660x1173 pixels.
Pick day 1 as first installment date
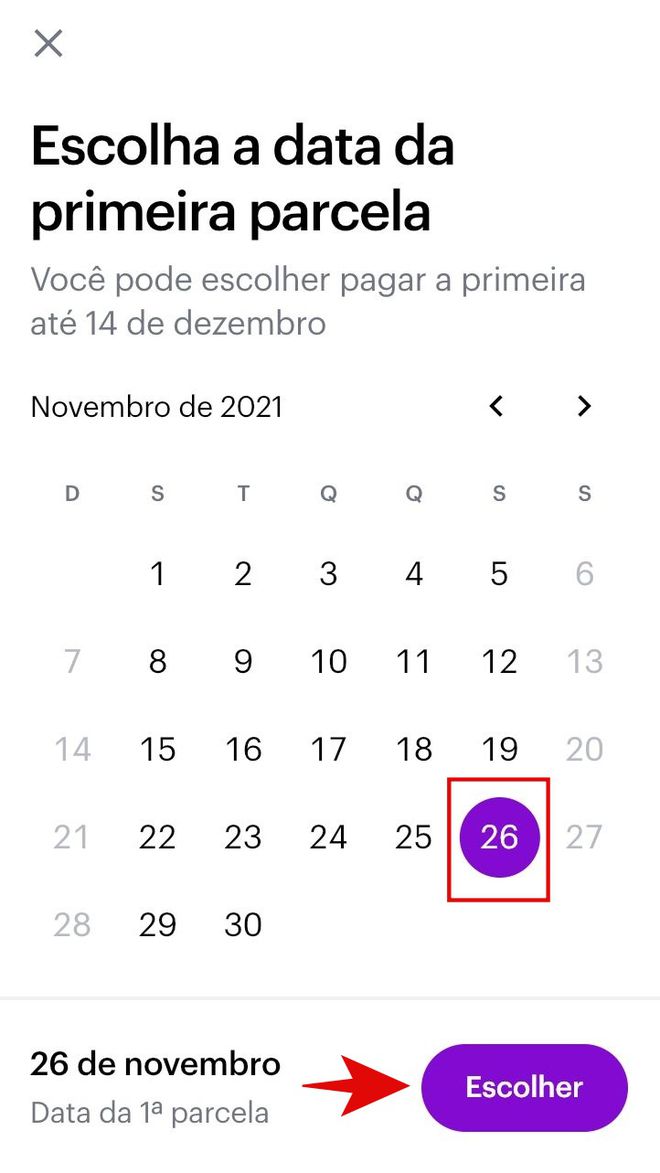[x=157, y=574]
